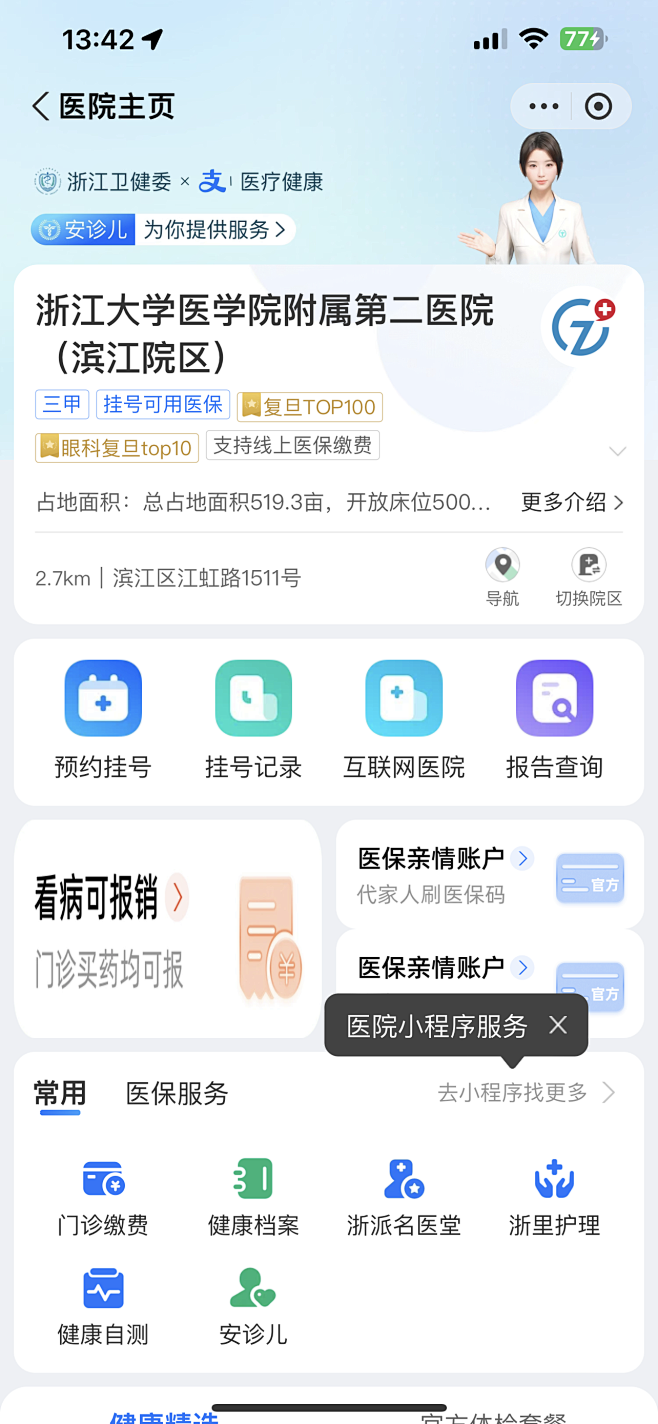Open the 医保亲情账户 card with 代家人刷医保码
This screenshot has width=658, height=1424.
pos(489,874)
